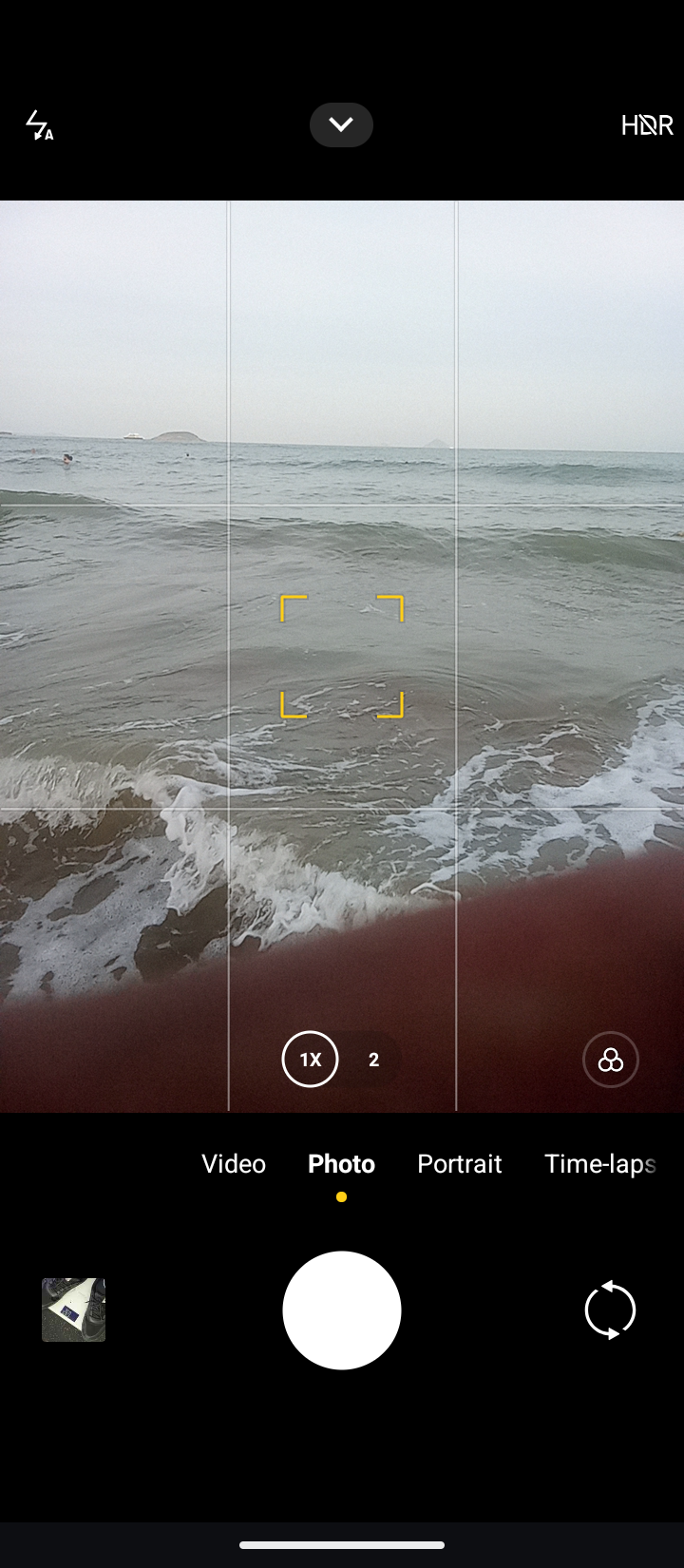Screen dimensions: 684x1568
Task: Open the color filters icon
Action: pos(610,1060)
